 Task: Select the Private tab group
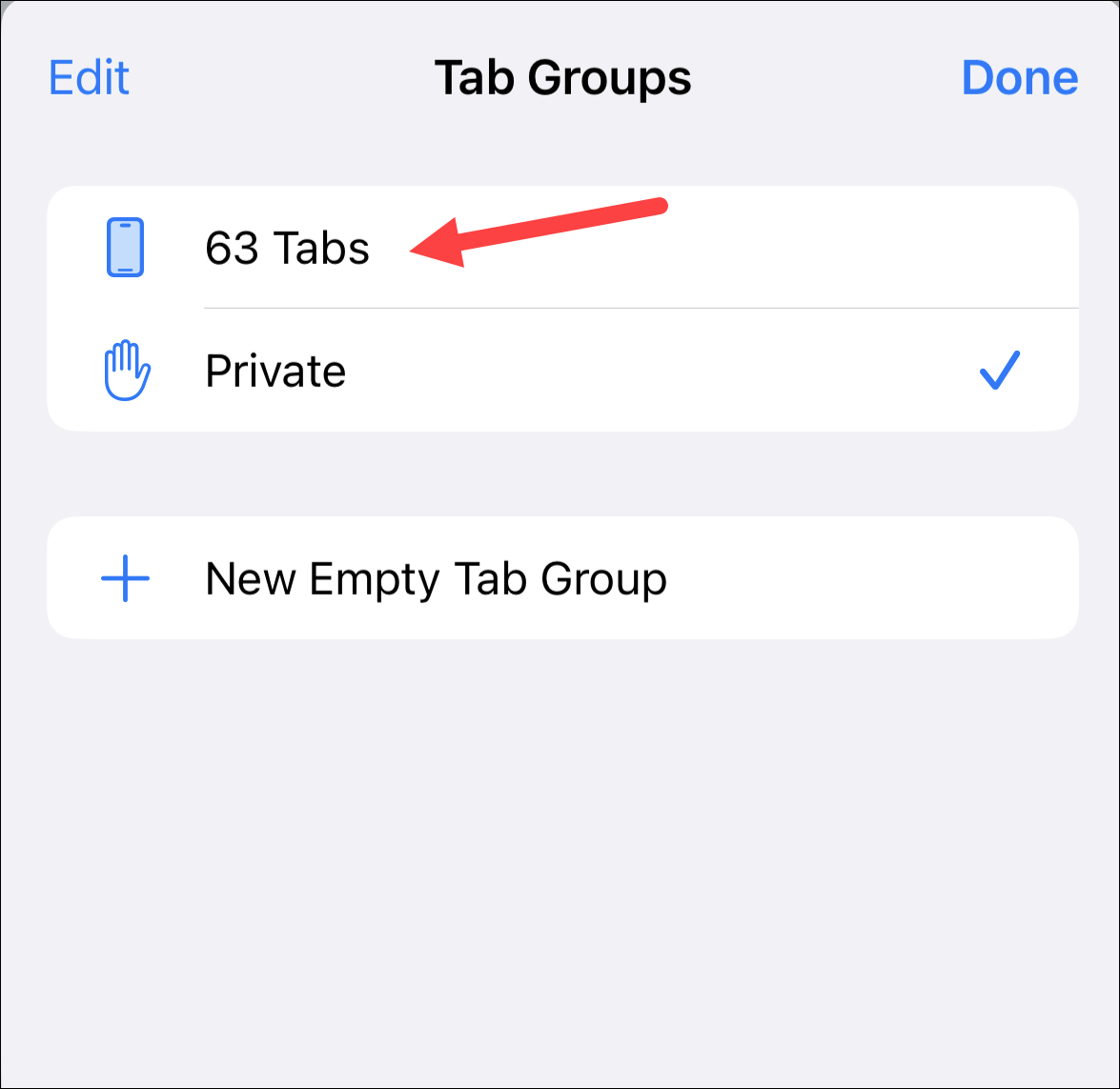click(x=275, y=372)
